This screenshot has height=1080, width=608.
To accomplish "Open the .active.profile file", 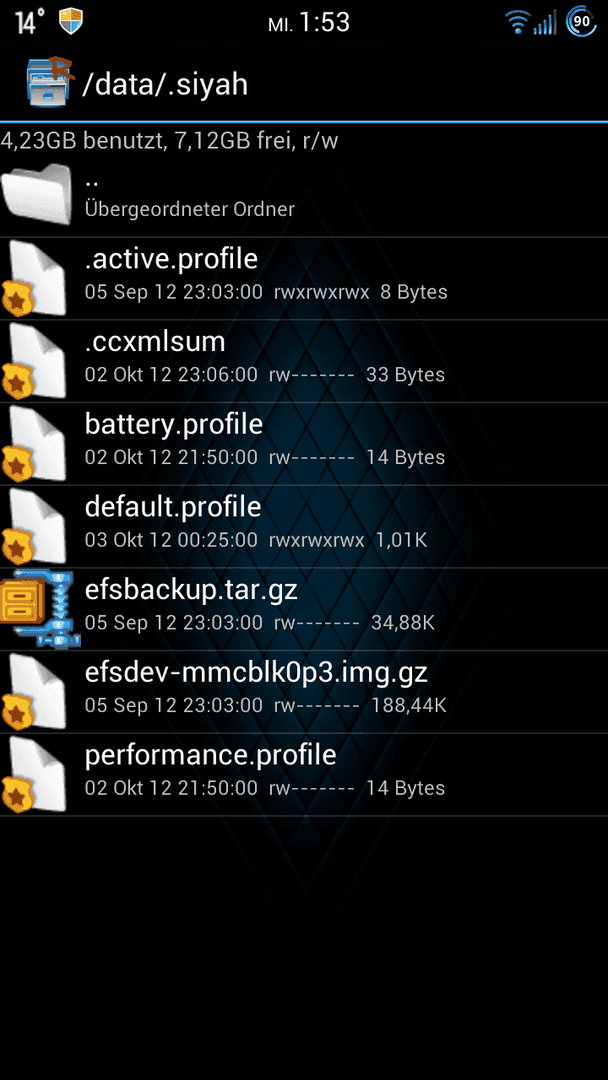I will 304,278.
